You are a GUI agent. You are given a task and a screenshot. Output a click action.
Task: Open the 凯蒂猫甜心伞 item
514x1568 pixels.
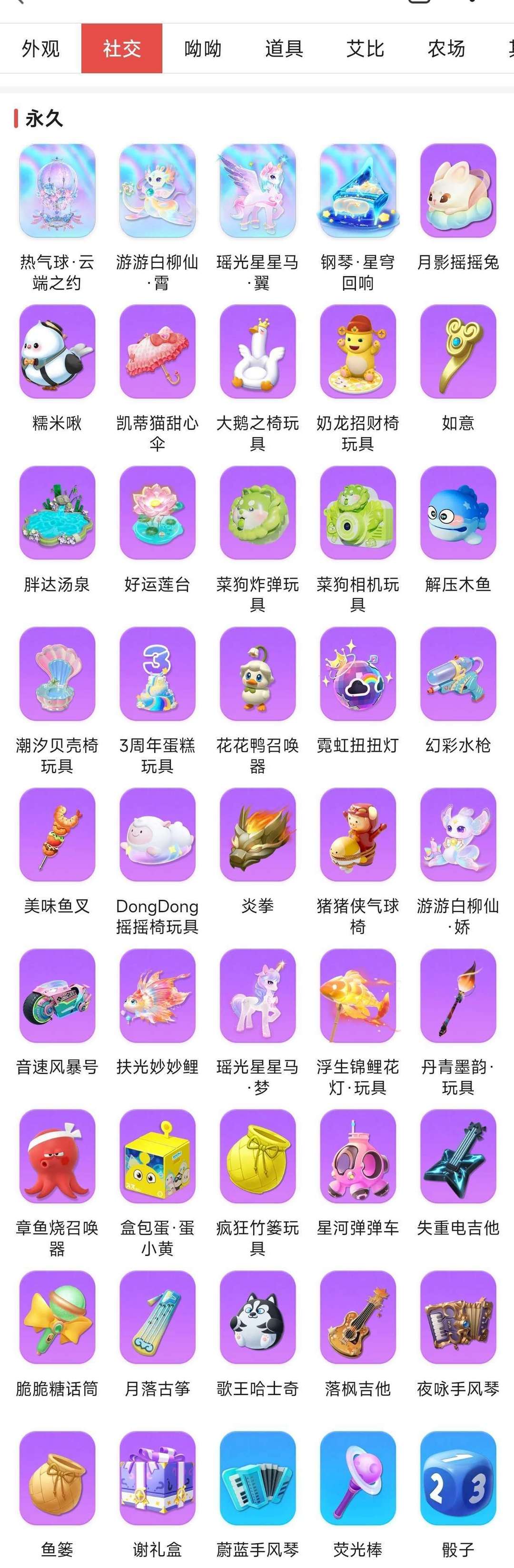[157, 352]
